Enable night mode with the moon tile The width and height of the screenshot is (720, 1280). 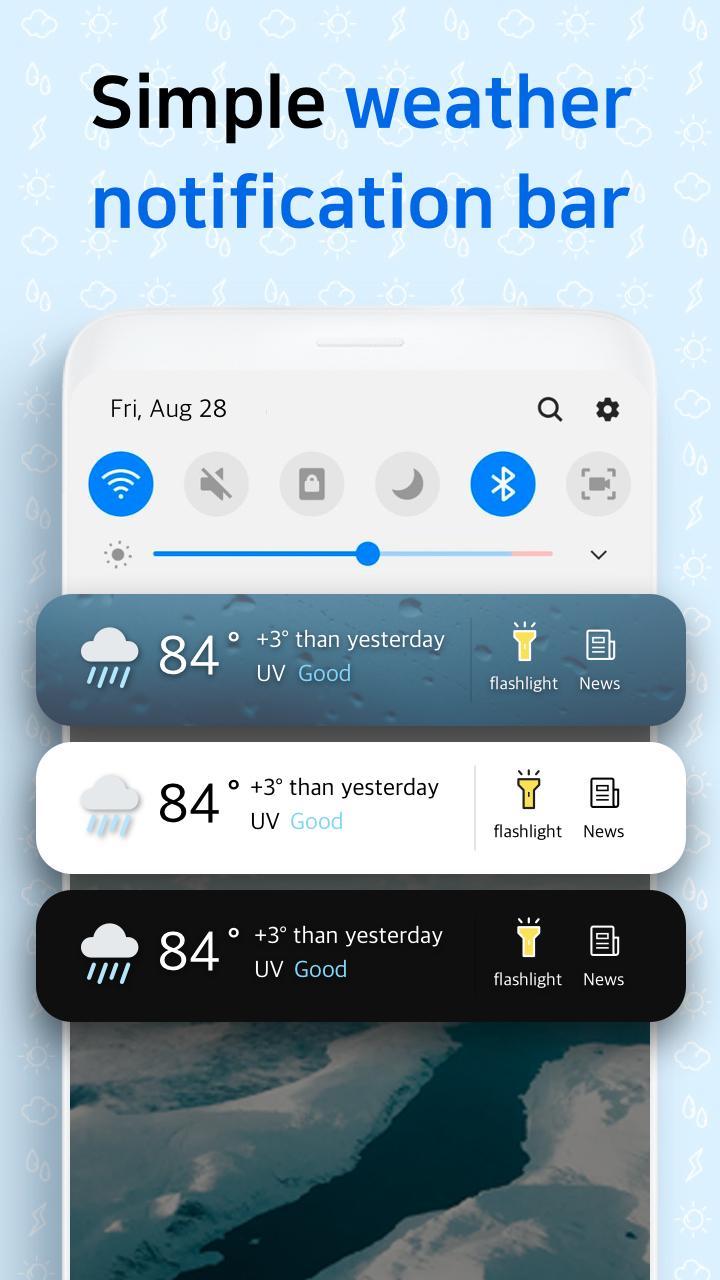click(x=407, y=483)
